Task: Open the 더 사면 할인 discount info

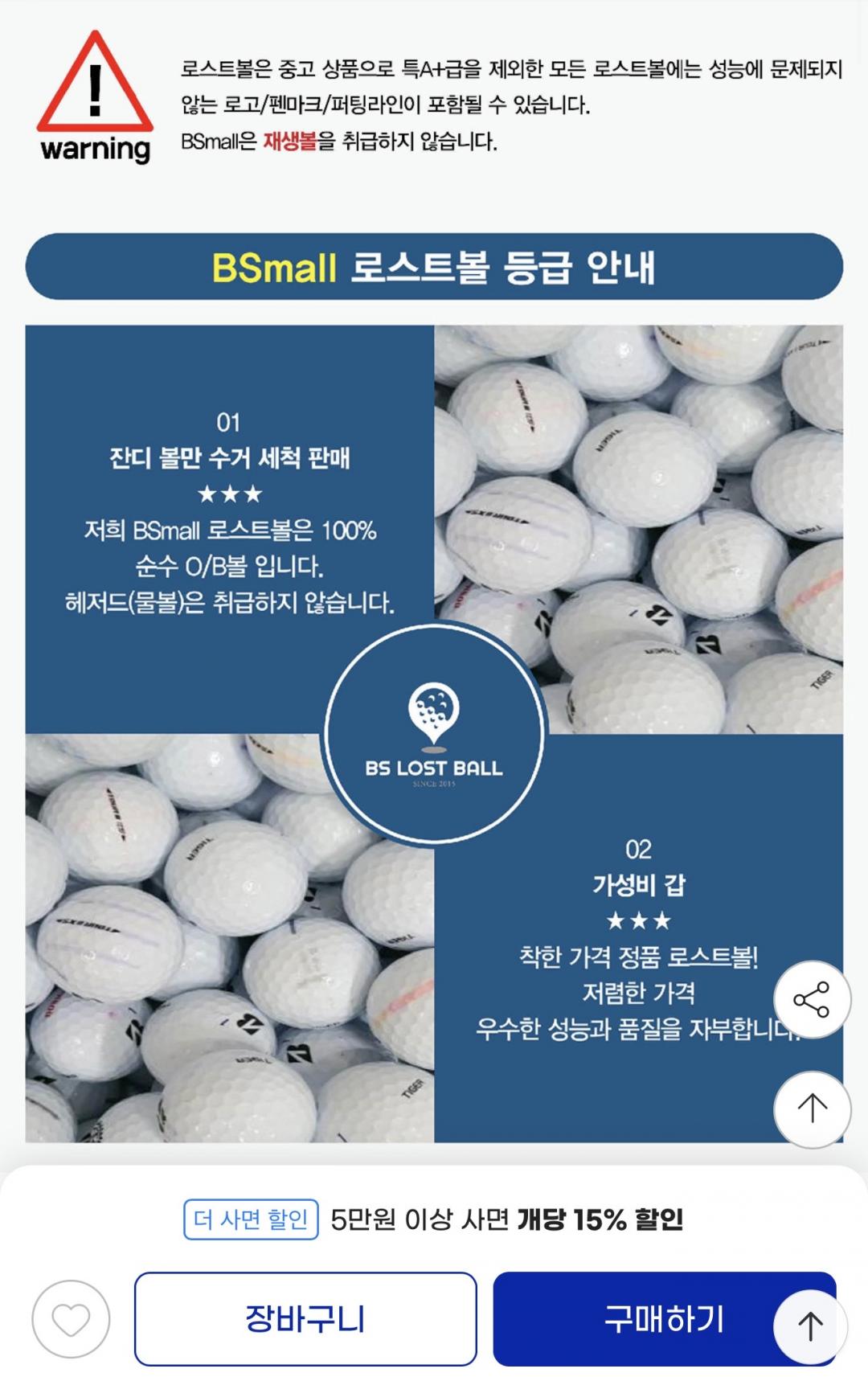Action: click(x=251, y=1219)
